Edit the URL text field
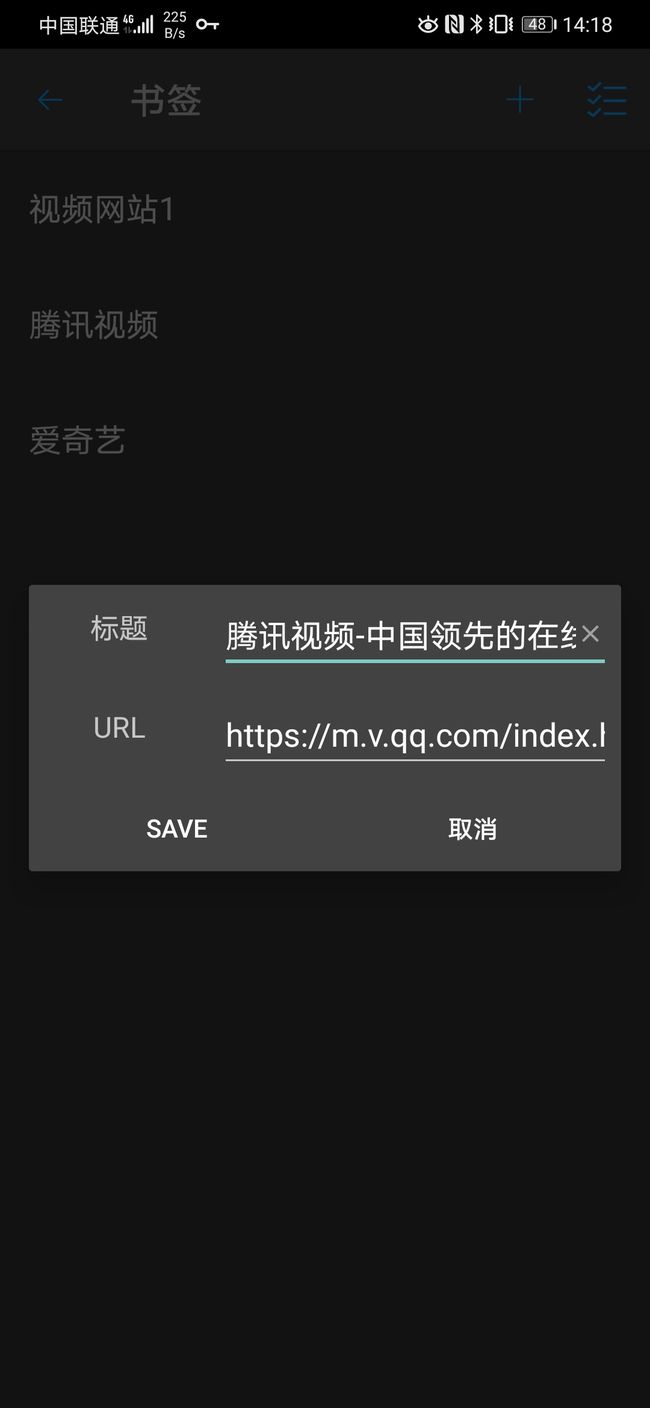 pyautogui.click(x=415, y=736)
